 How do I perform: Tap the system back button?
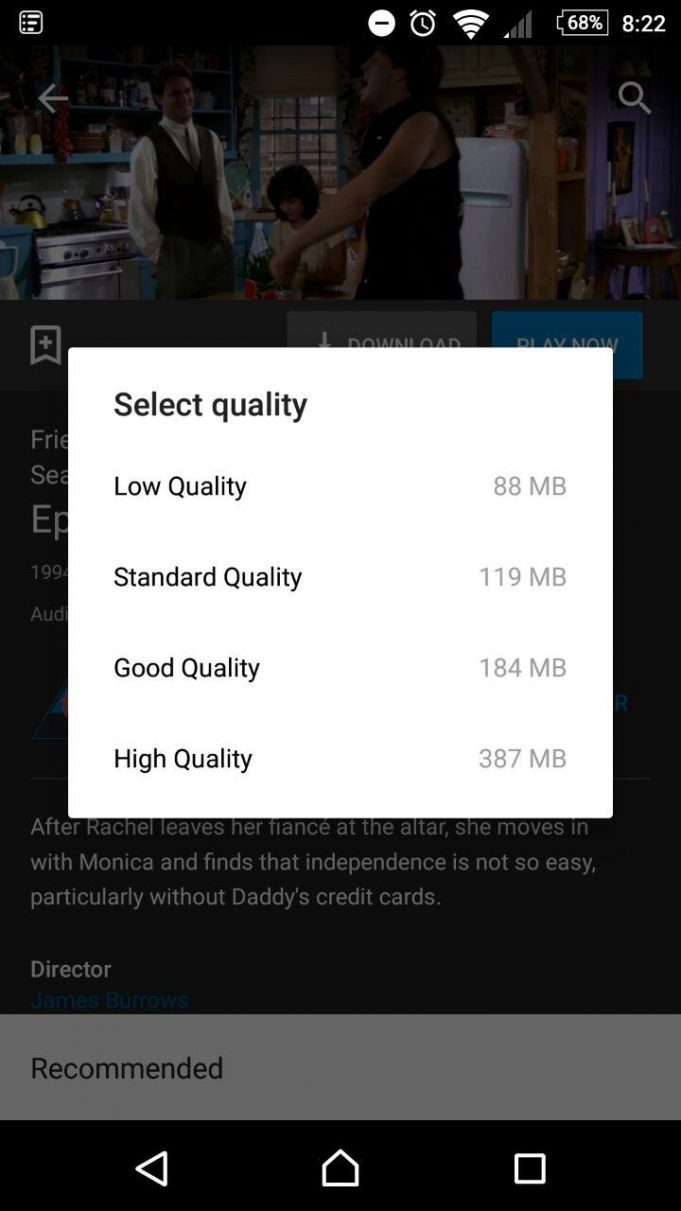(152, 1167)
